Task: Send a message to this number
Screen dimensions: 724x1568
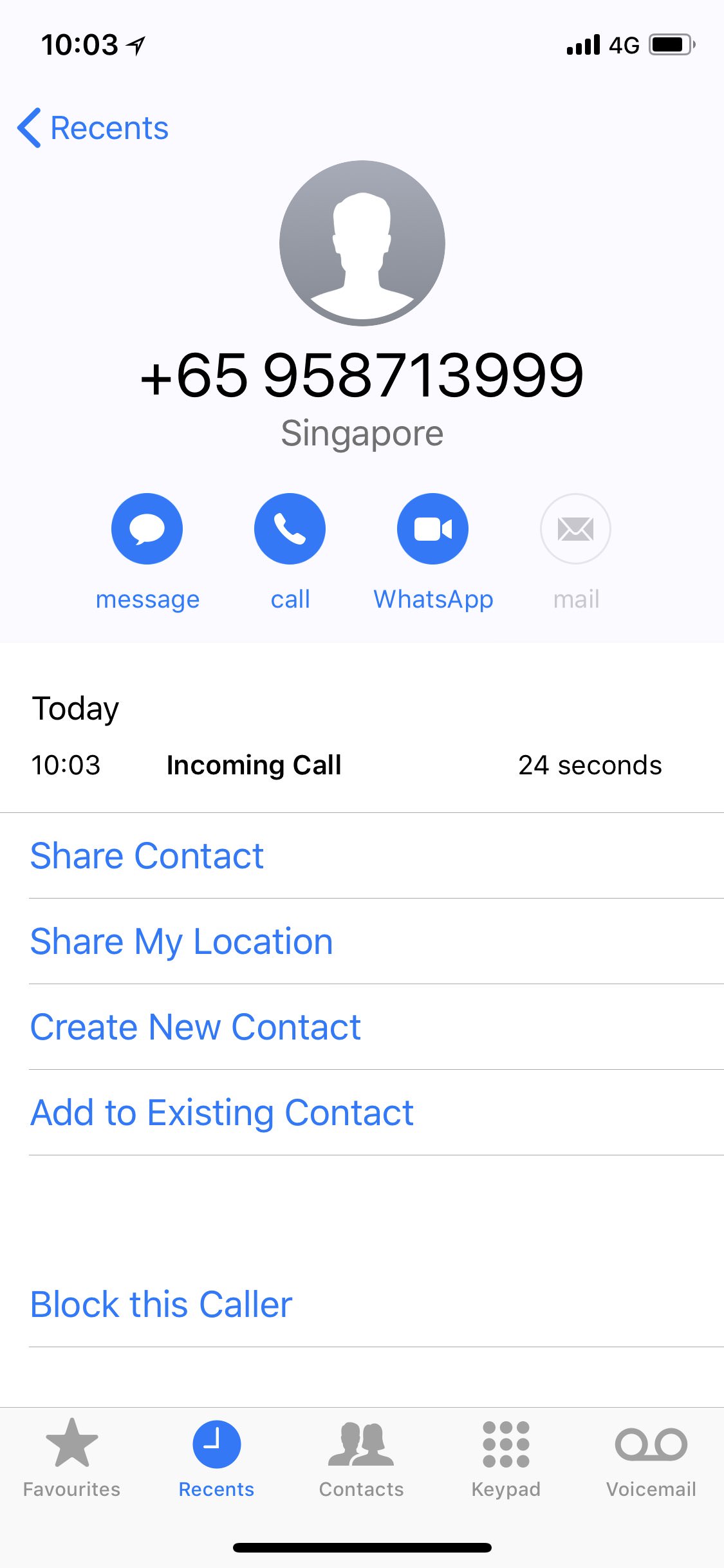Action: click(x=147, y=529)
